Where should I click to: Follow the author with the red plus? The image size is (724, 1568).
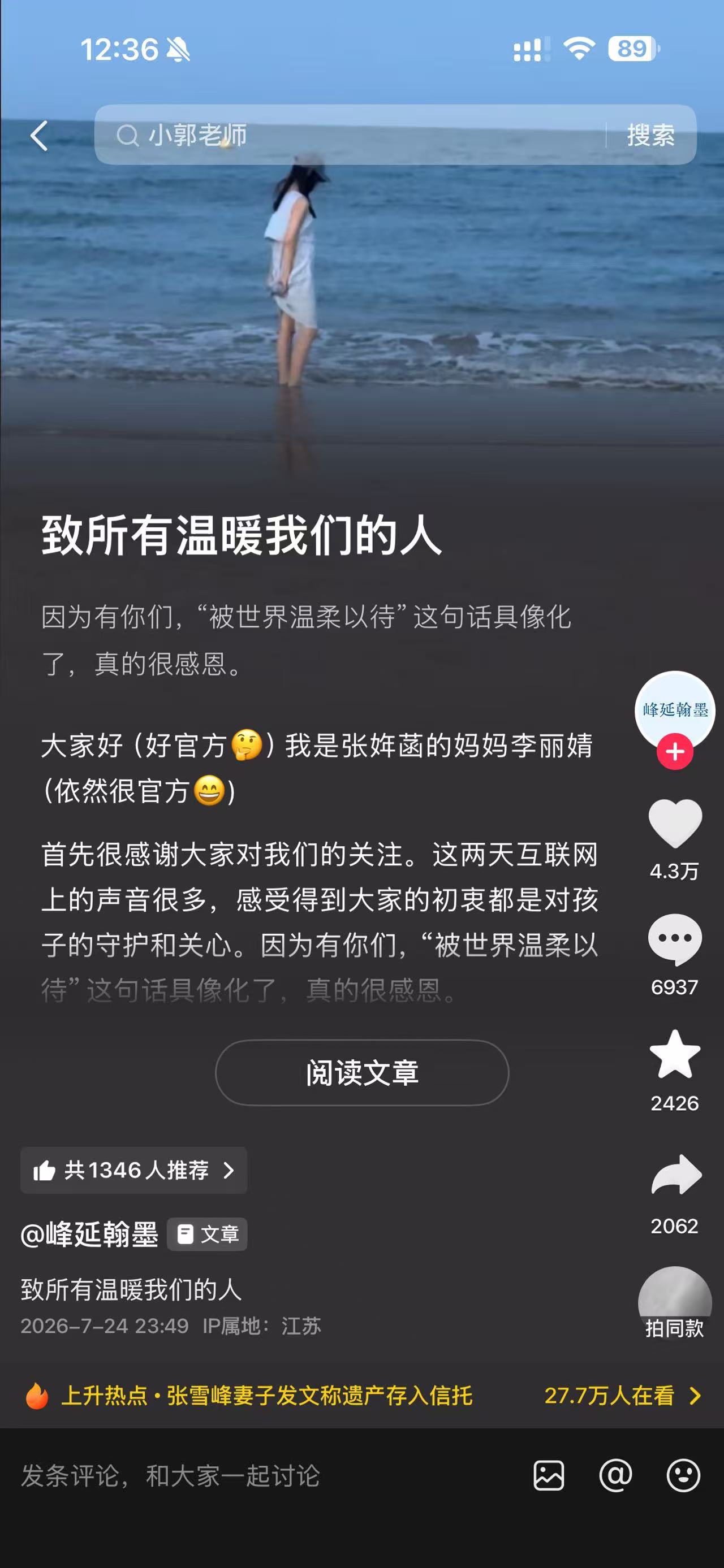click(675, 752)
